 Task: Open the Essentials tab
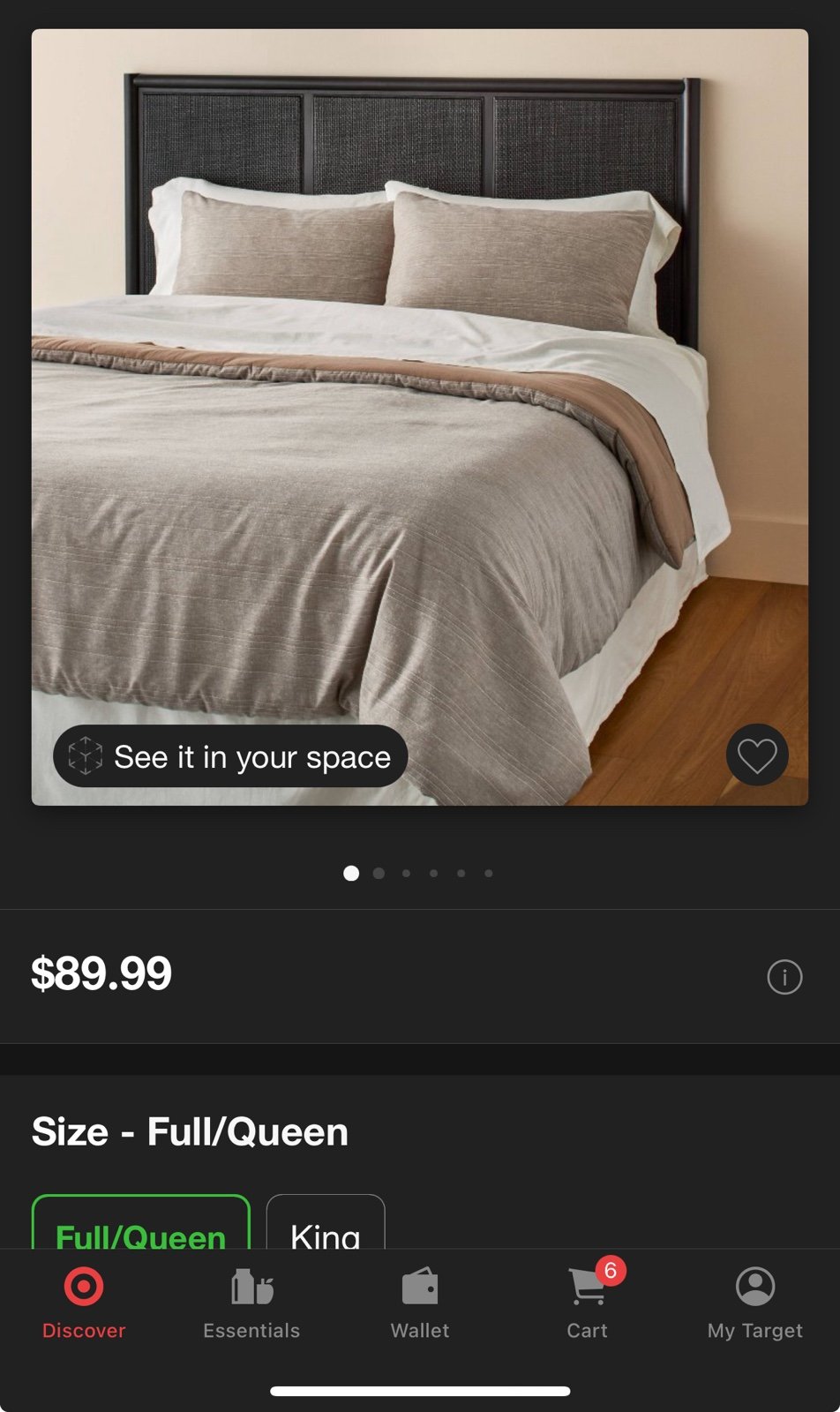tap(251, 1304)
